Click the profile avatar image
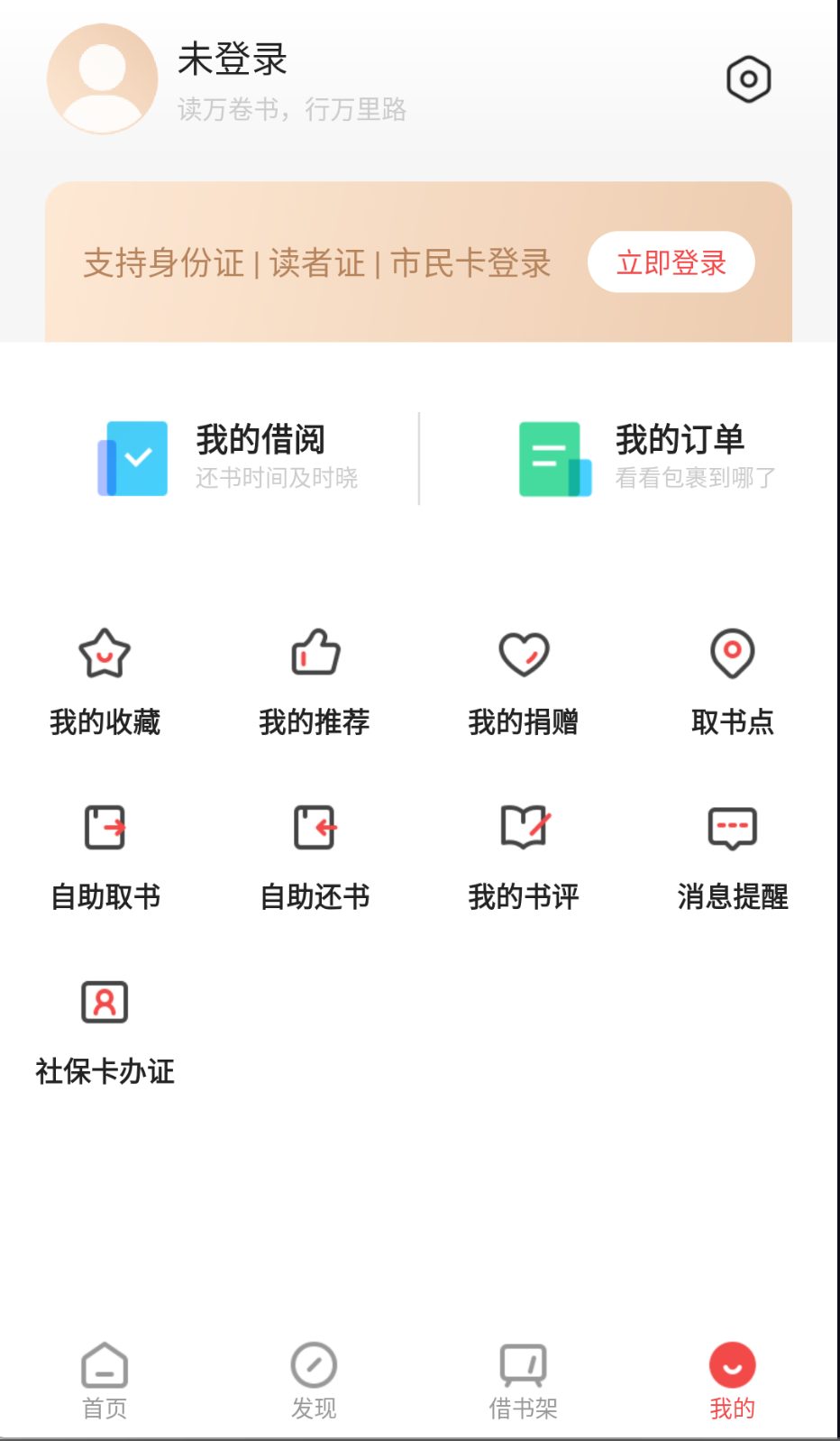Screen dimensions: 840x1441 coord(102,78)
